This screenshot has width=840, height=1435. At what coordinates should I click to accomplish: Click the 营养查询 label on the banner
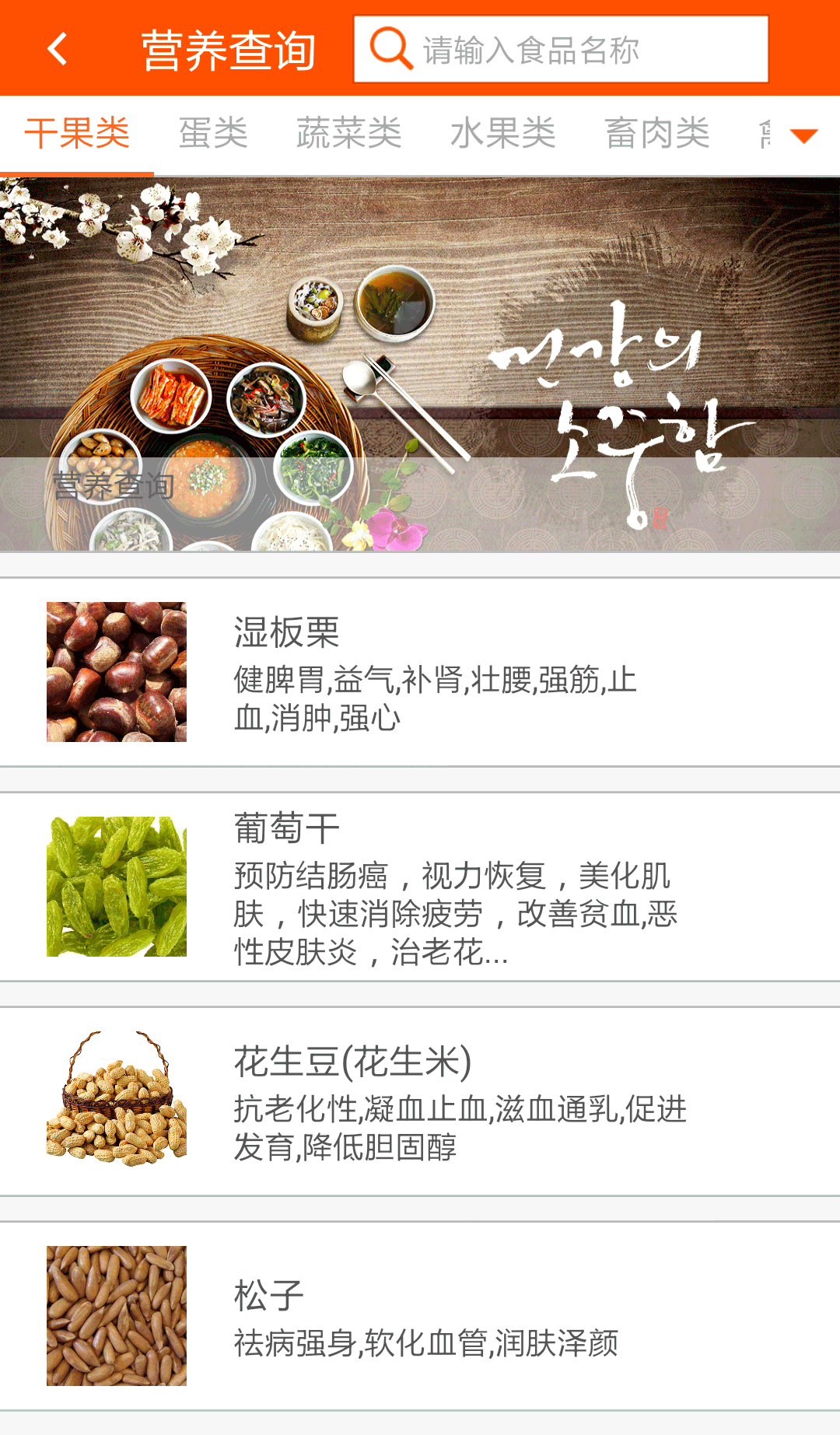[113, 488]
